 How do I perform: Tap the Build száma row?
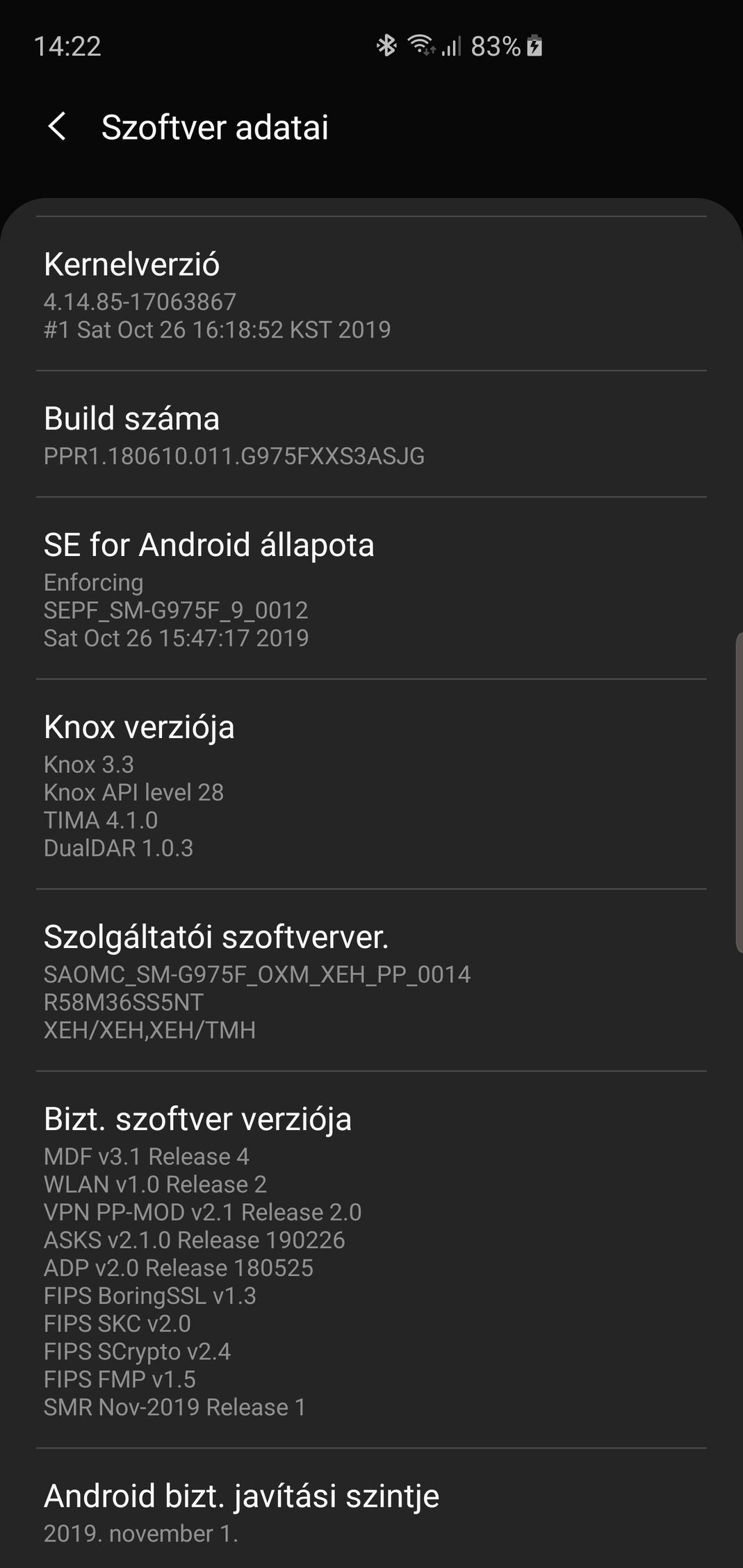coord(371,434)
